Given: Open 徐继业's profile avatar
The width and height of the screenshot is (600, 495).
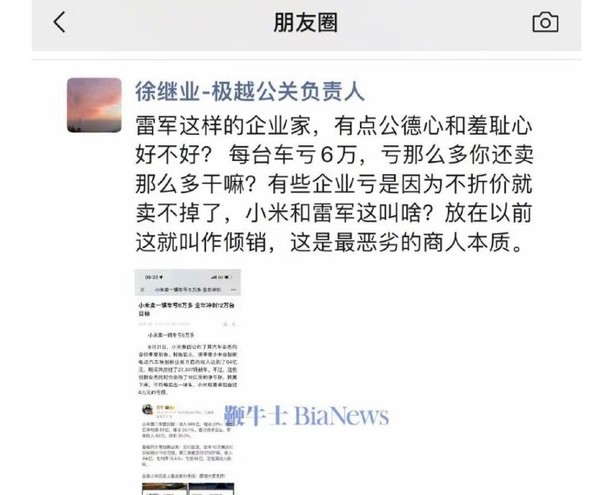Looking at the screenshot, I should tap(95, 107).
